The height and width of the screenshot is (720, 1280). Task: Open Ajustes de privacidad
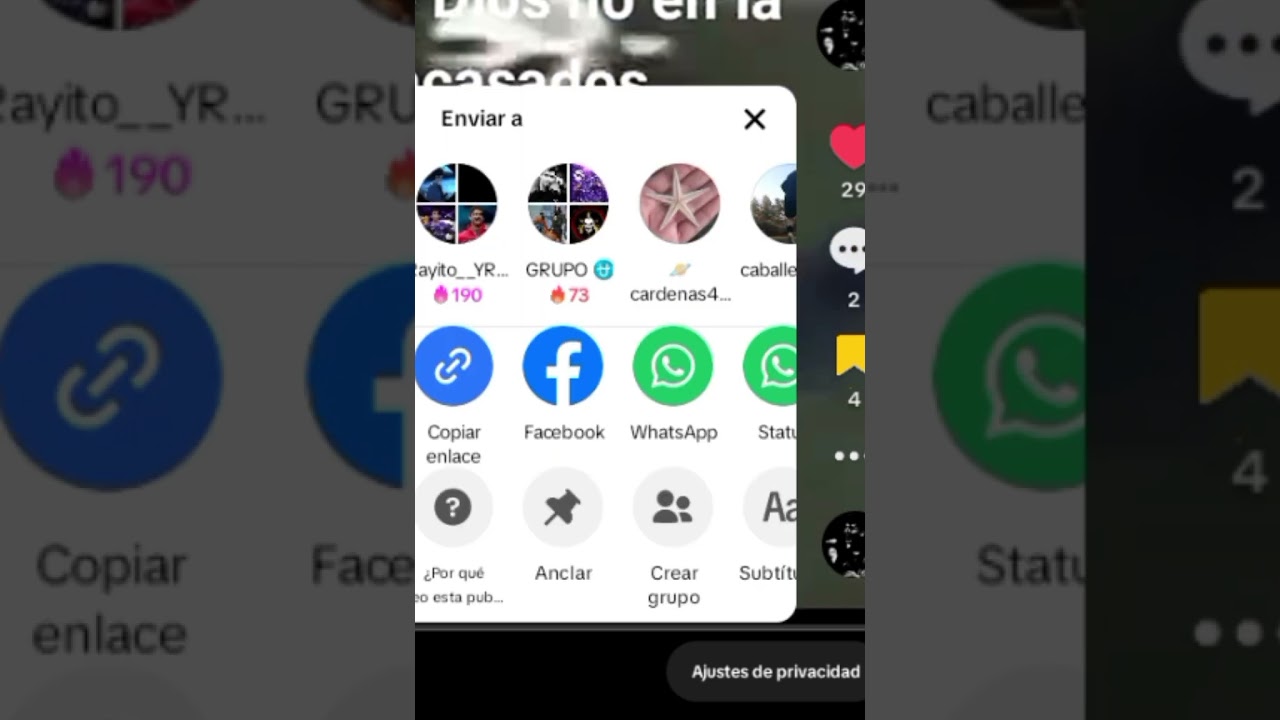(774, 672)
